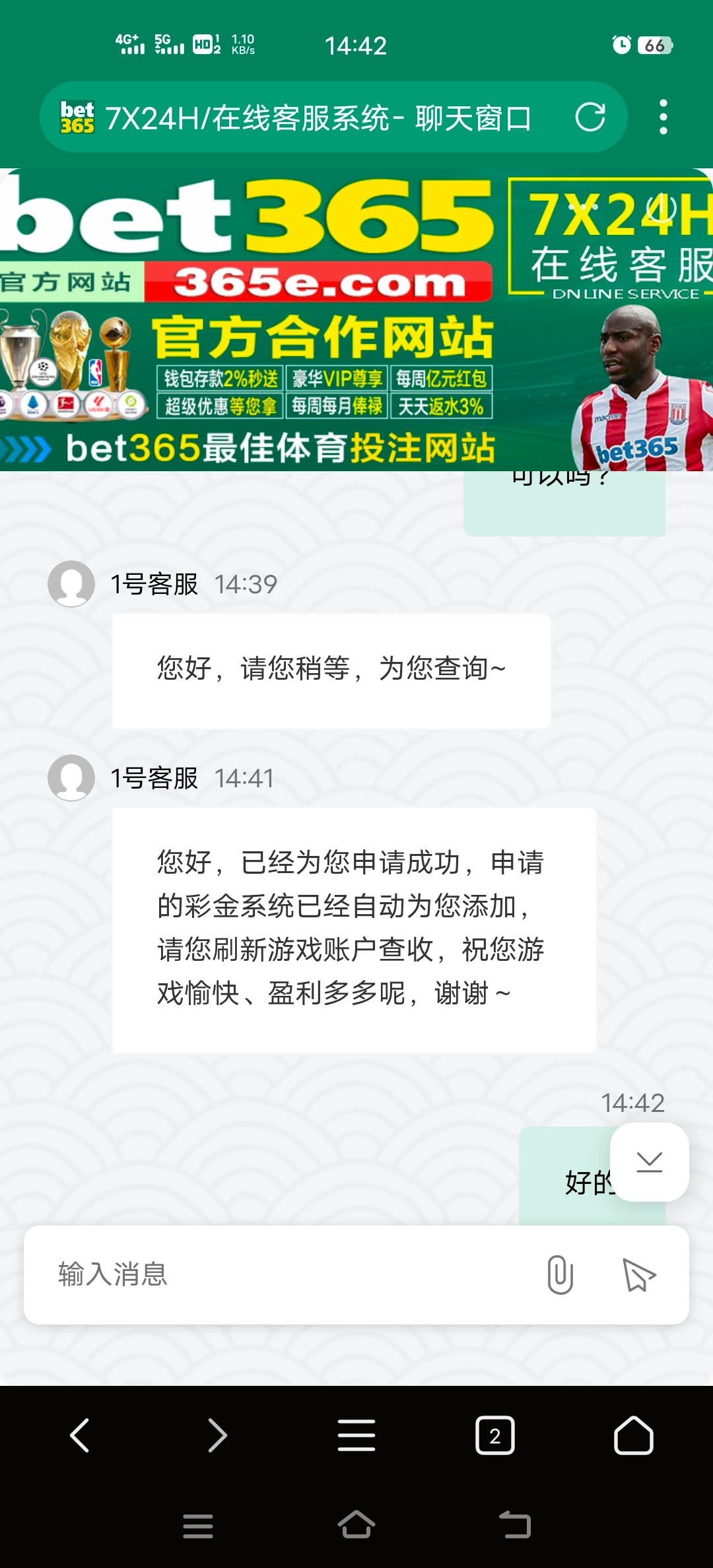Return to the phone home screen
This screenshot has height=1568, width=713.
tap(356, 1524)
